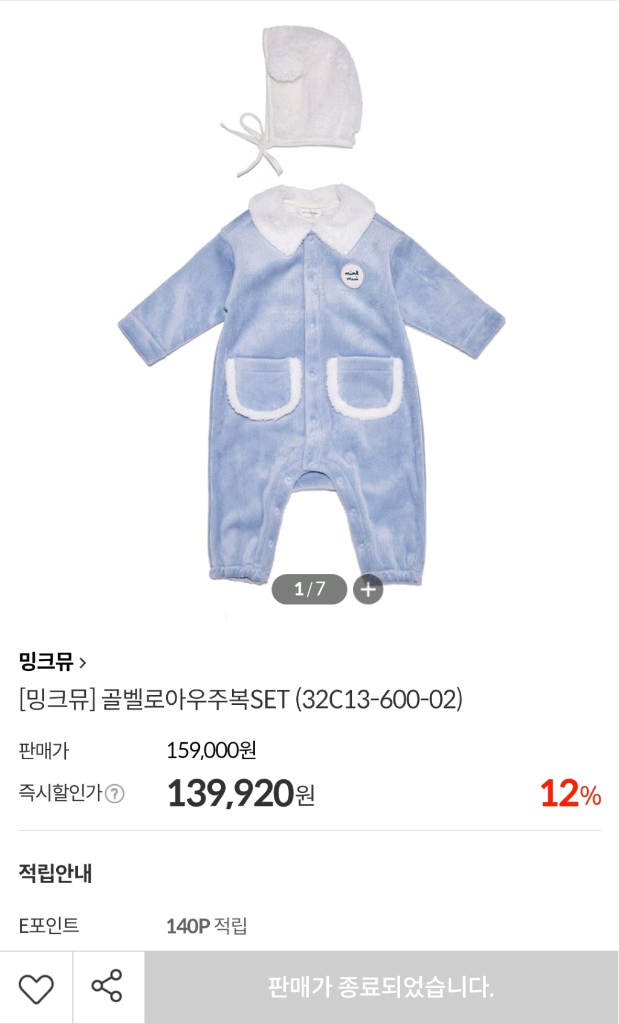Enlarge the product image with the plus icon
Image resolution: width=619 pixels, height=1024 pixels.
tap(368, 589)
